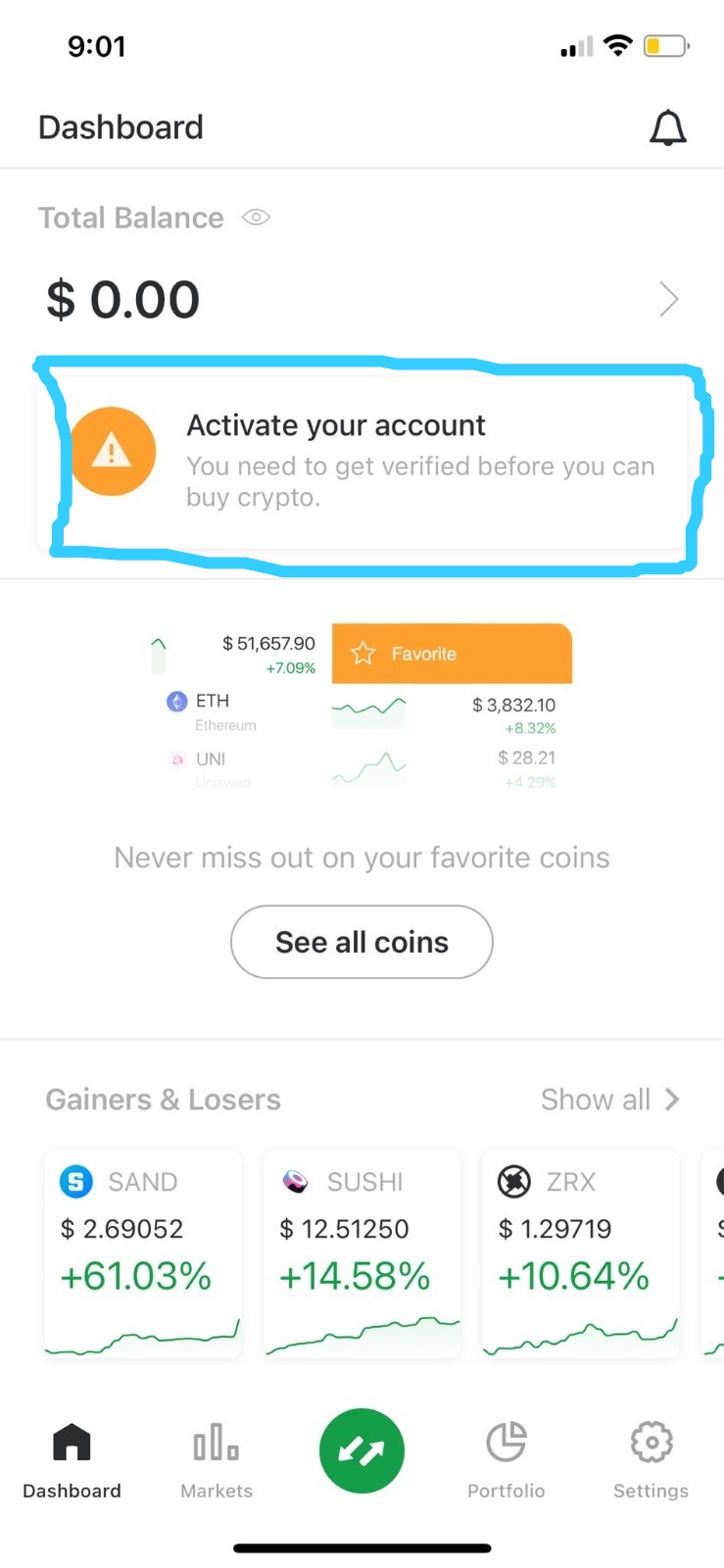Click the Show all link
The image size is (724, 1568).
pyautogui.click(x=596, y=1100)
